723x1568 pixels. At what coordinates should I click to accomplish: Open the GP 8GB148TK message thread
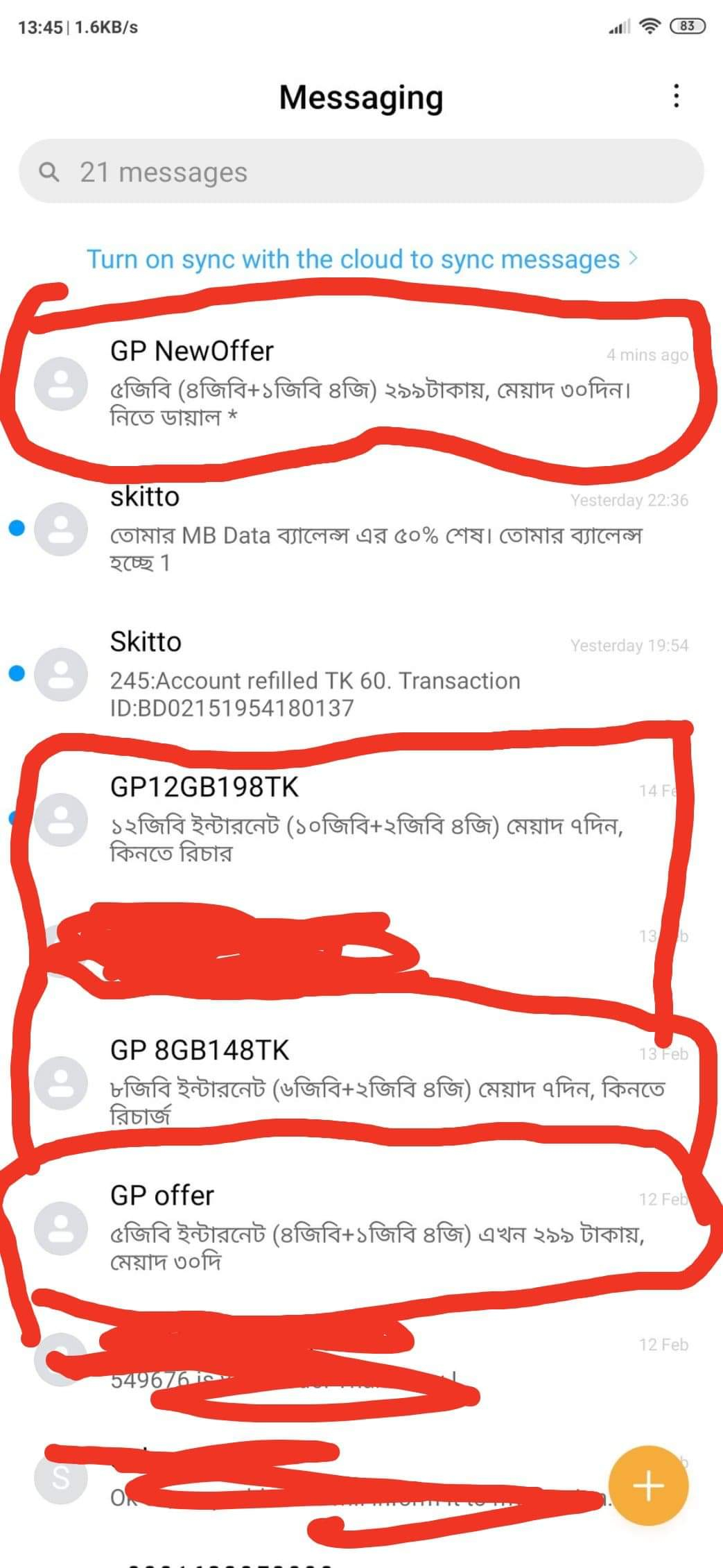(361, 1083)
